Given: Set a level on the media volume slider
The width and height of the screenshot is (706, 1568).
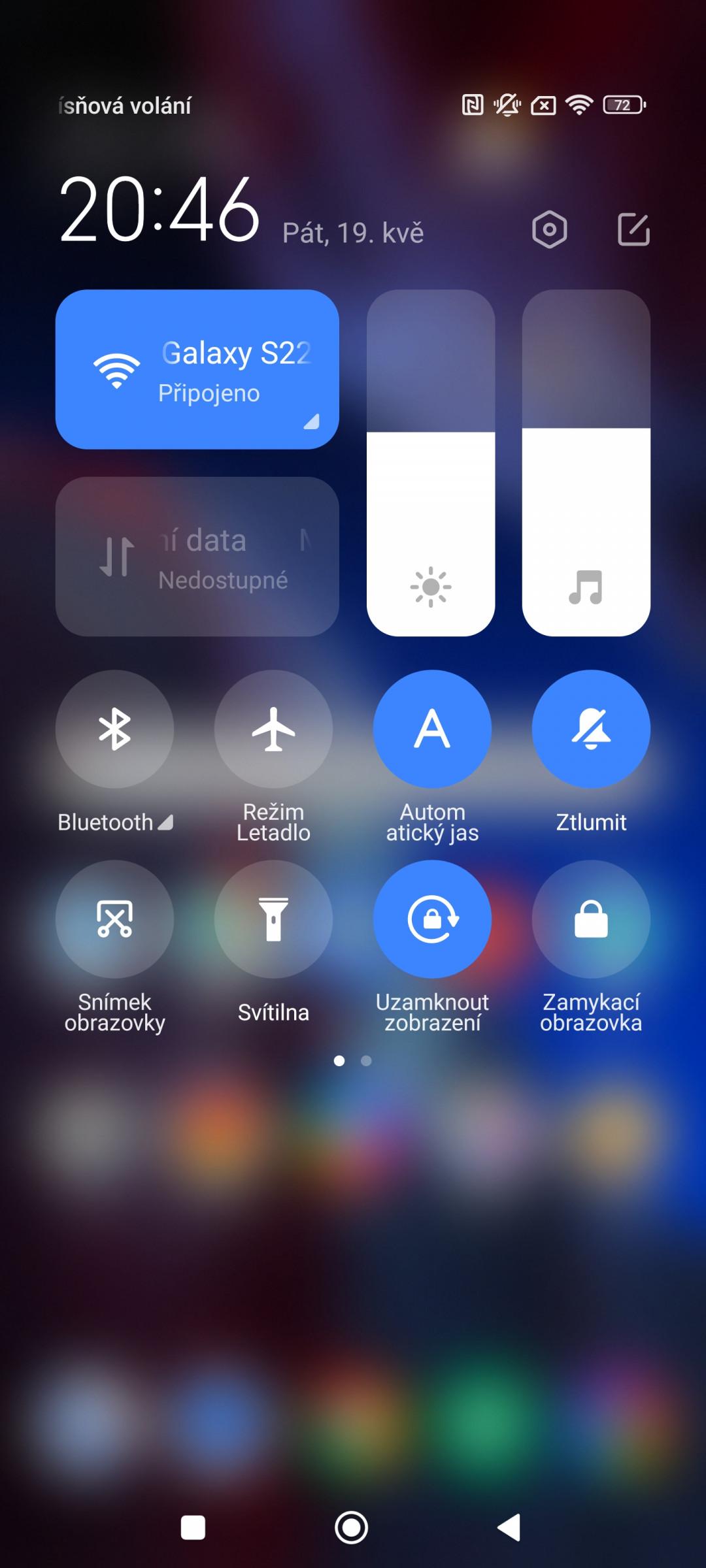Looking at the screenshot, I should coord(586,463).
